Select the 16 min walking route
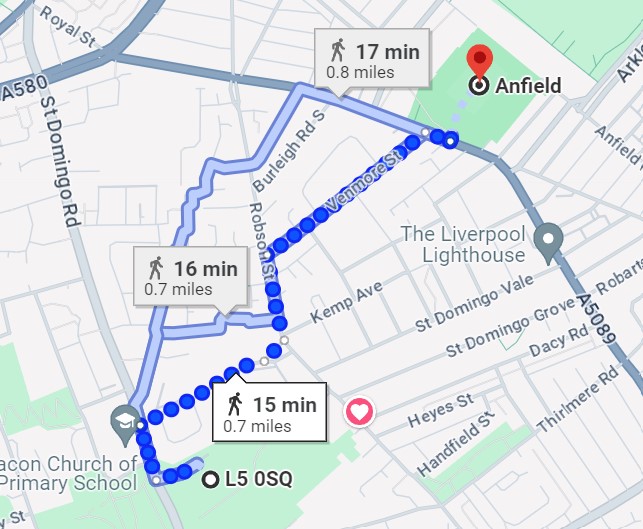Screen dimensions: 643x529 190,277
